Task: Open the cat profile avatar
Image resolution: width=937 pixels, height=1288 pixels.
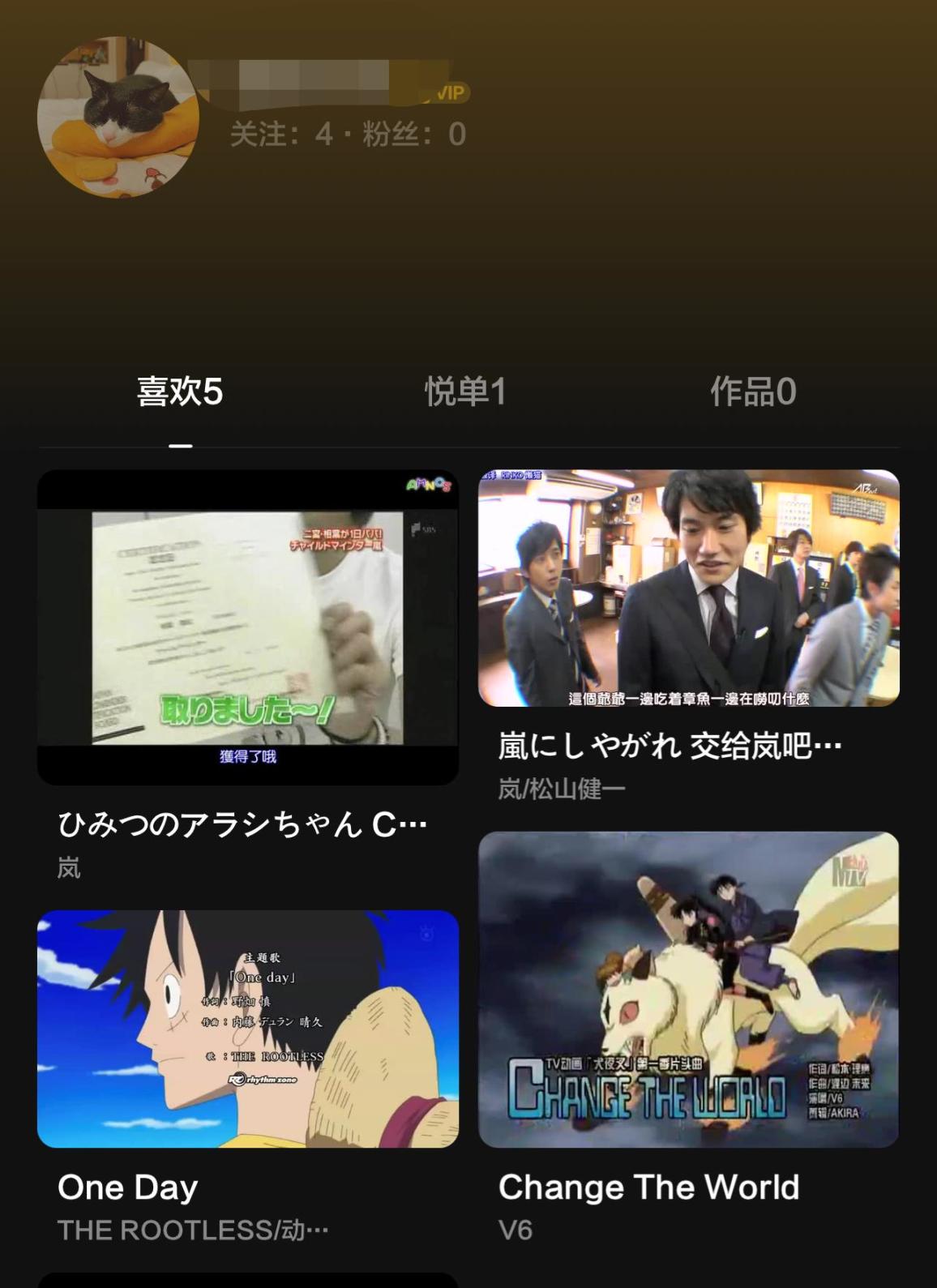Action: pos(118,117)
